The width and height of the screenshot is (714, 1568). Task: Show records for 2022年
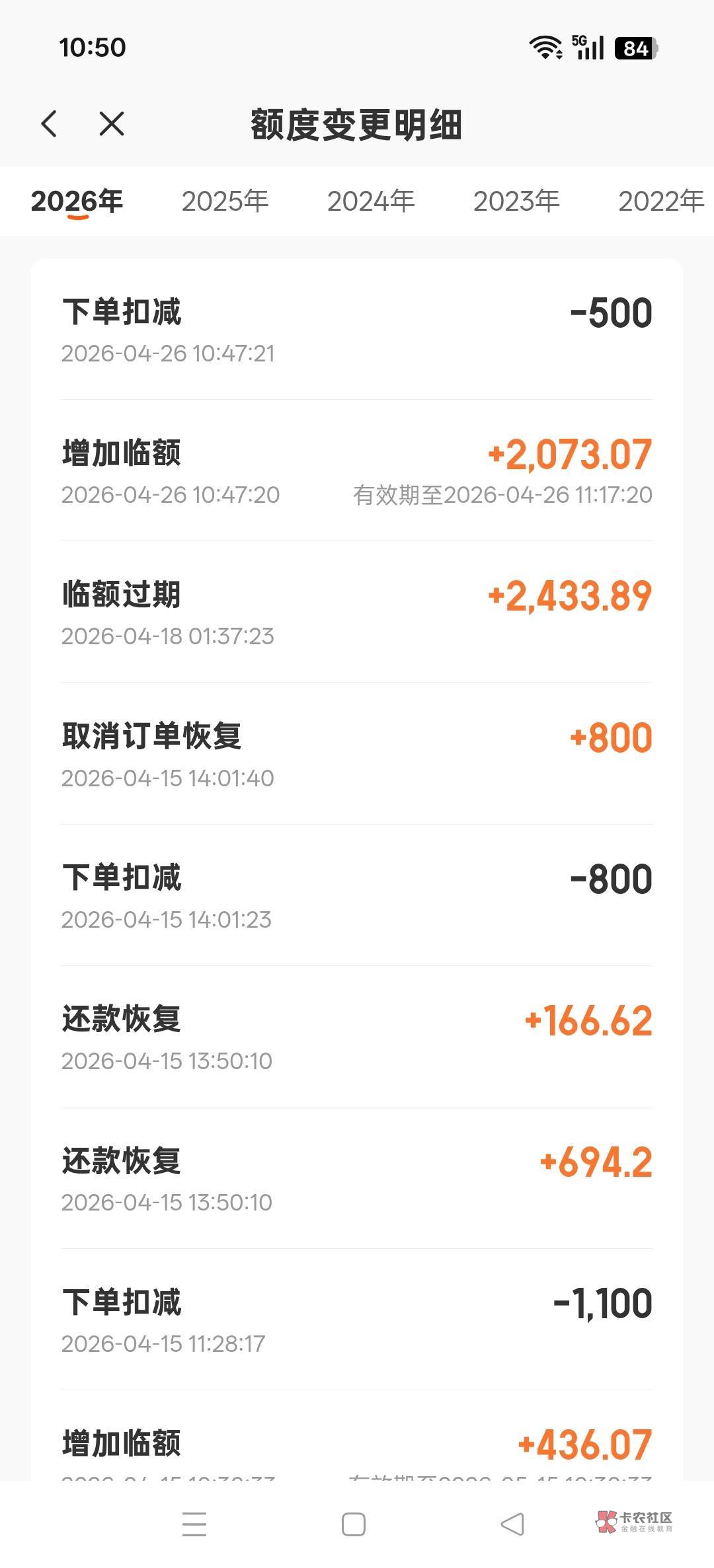pyautogui.click(x=661, y=201)
